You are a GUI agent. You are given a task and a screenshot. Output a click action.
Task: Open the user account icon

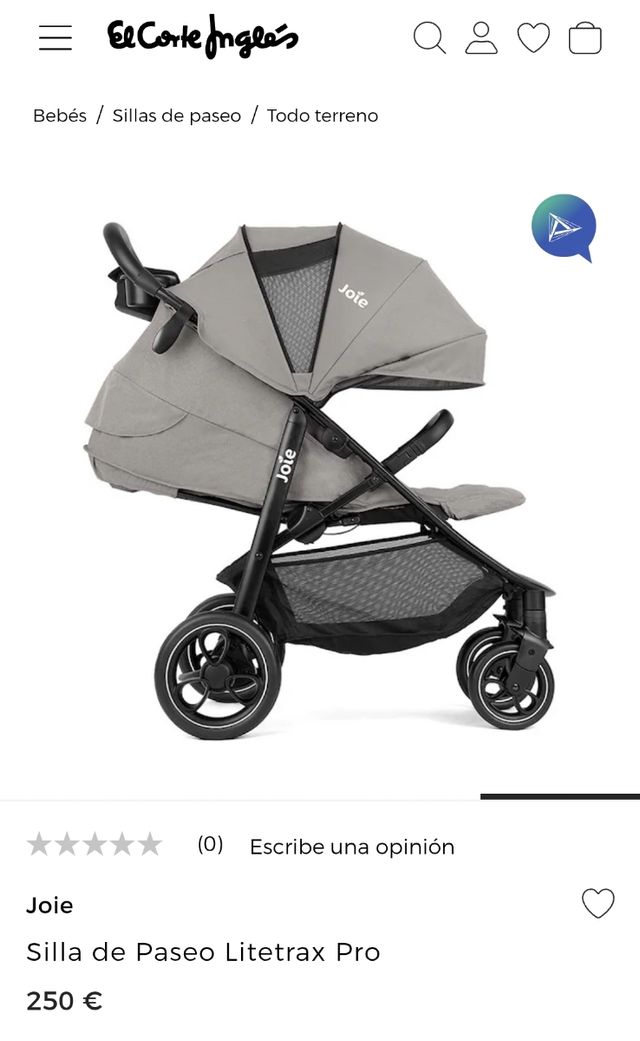coord(481,38)
